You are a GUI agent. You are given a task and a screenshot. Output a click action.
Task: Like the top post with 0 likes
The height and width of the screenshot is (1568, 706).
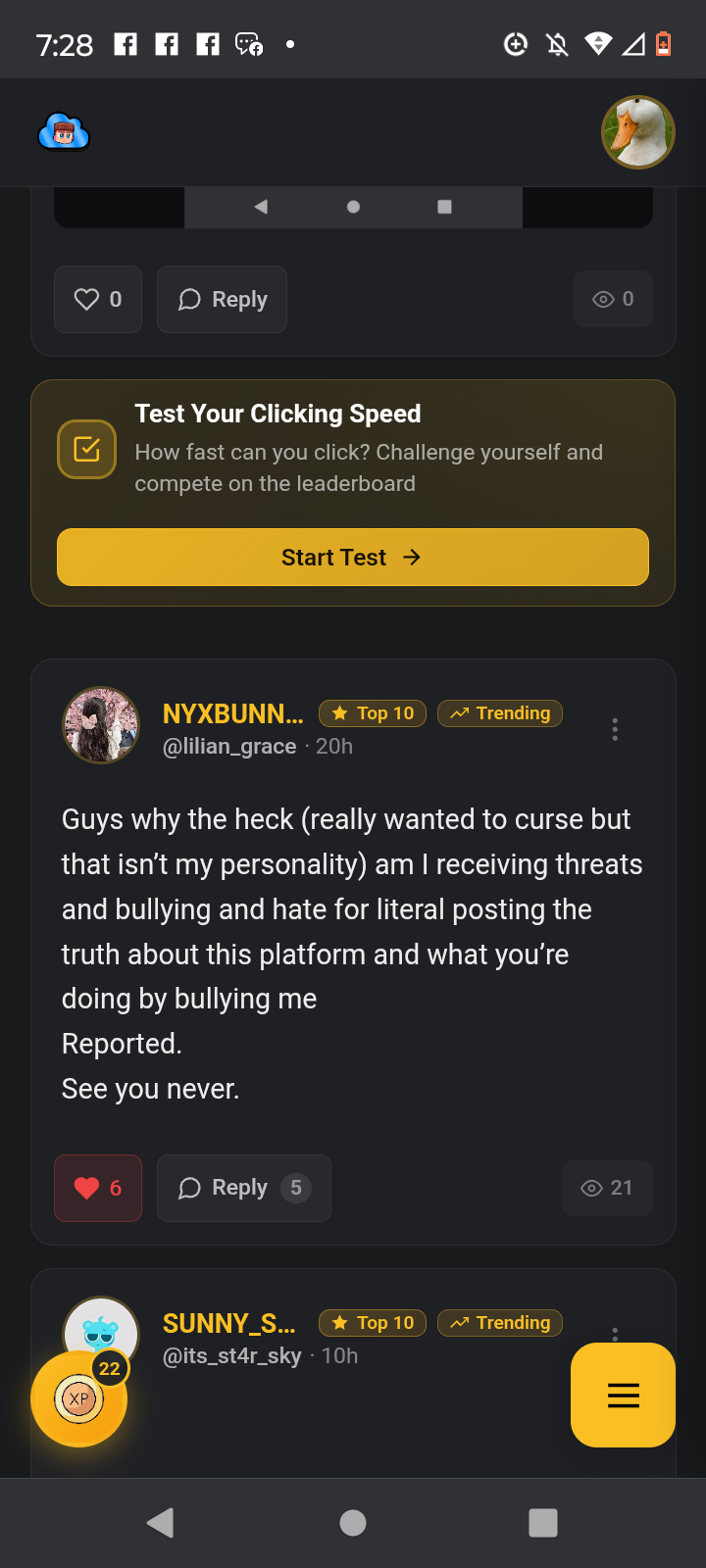pos(98,300)
